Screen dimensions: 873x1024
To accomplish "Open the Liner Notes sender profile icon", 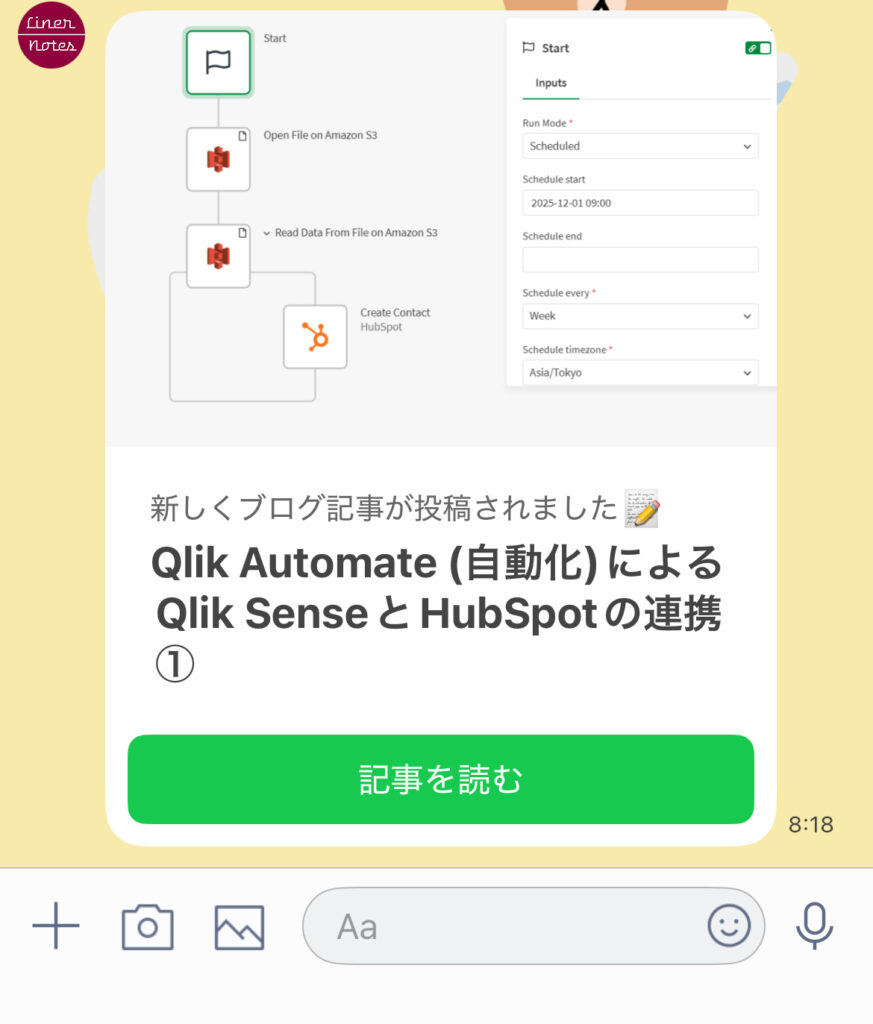I will pos(51,34).
